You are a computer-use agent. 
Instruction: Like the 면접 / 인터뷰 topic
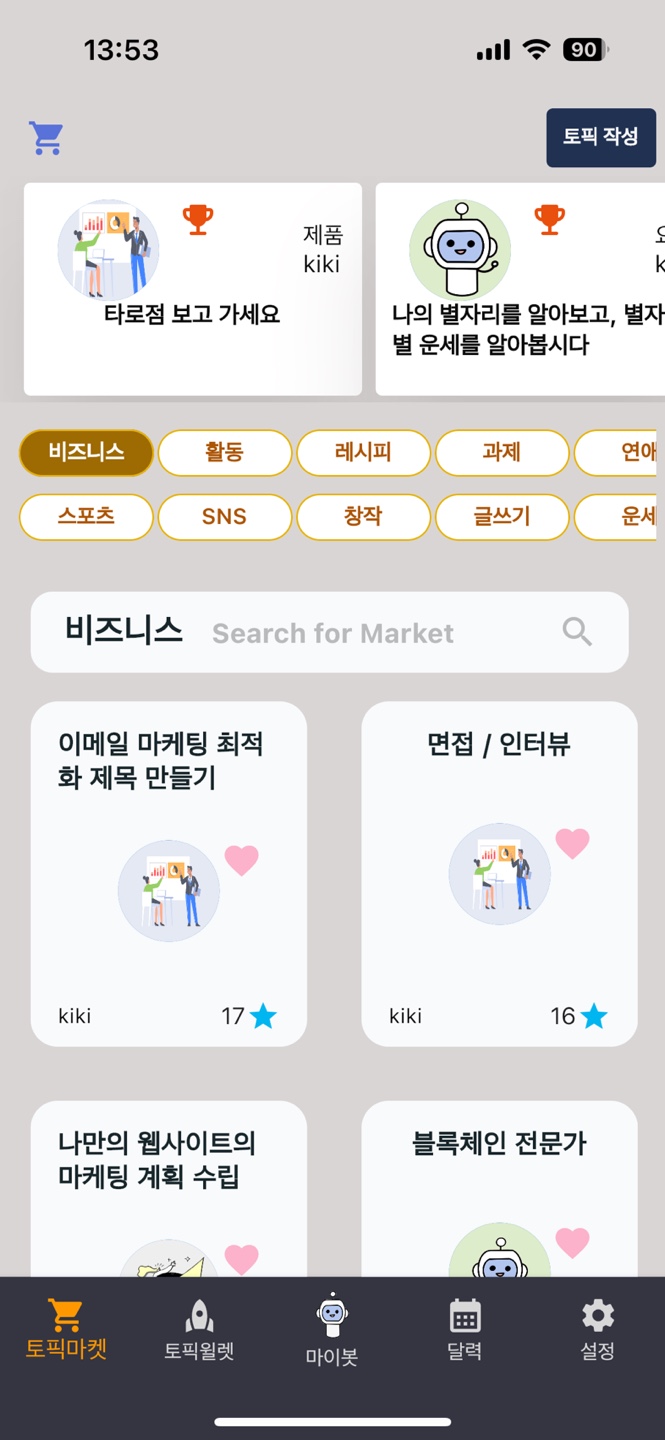tap(572, 843)
